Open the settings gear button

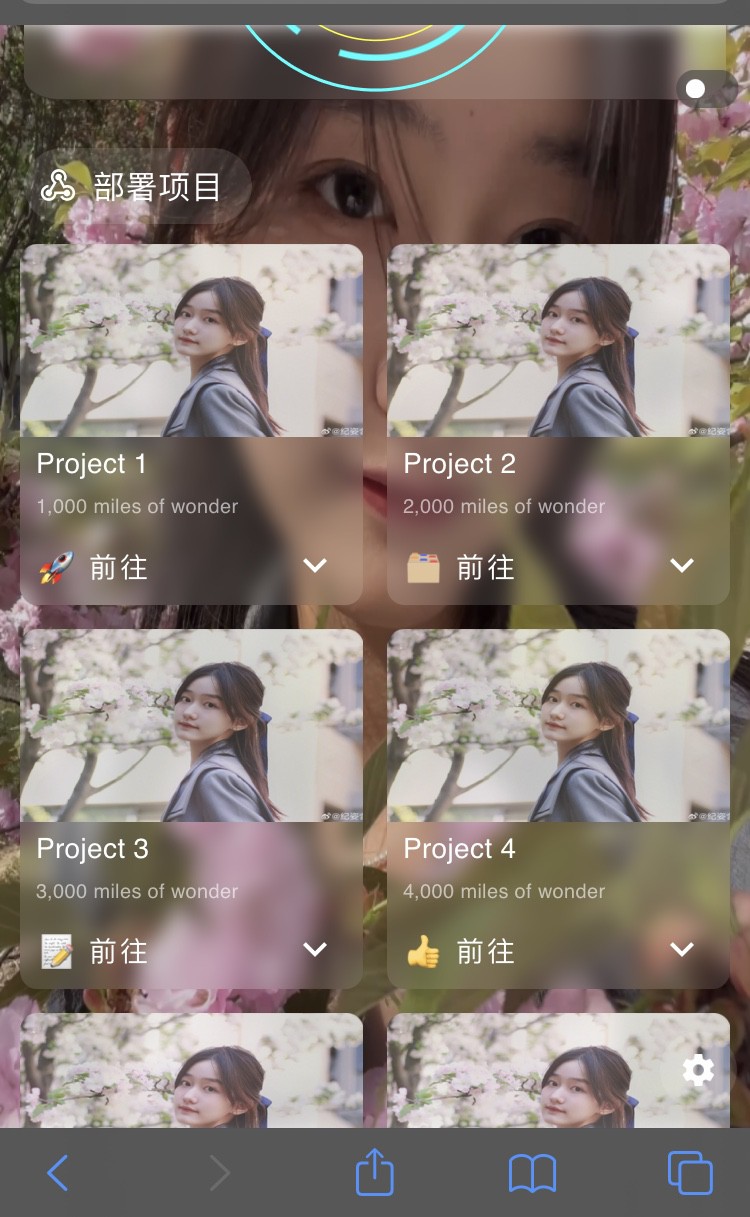coord(698,1071)
